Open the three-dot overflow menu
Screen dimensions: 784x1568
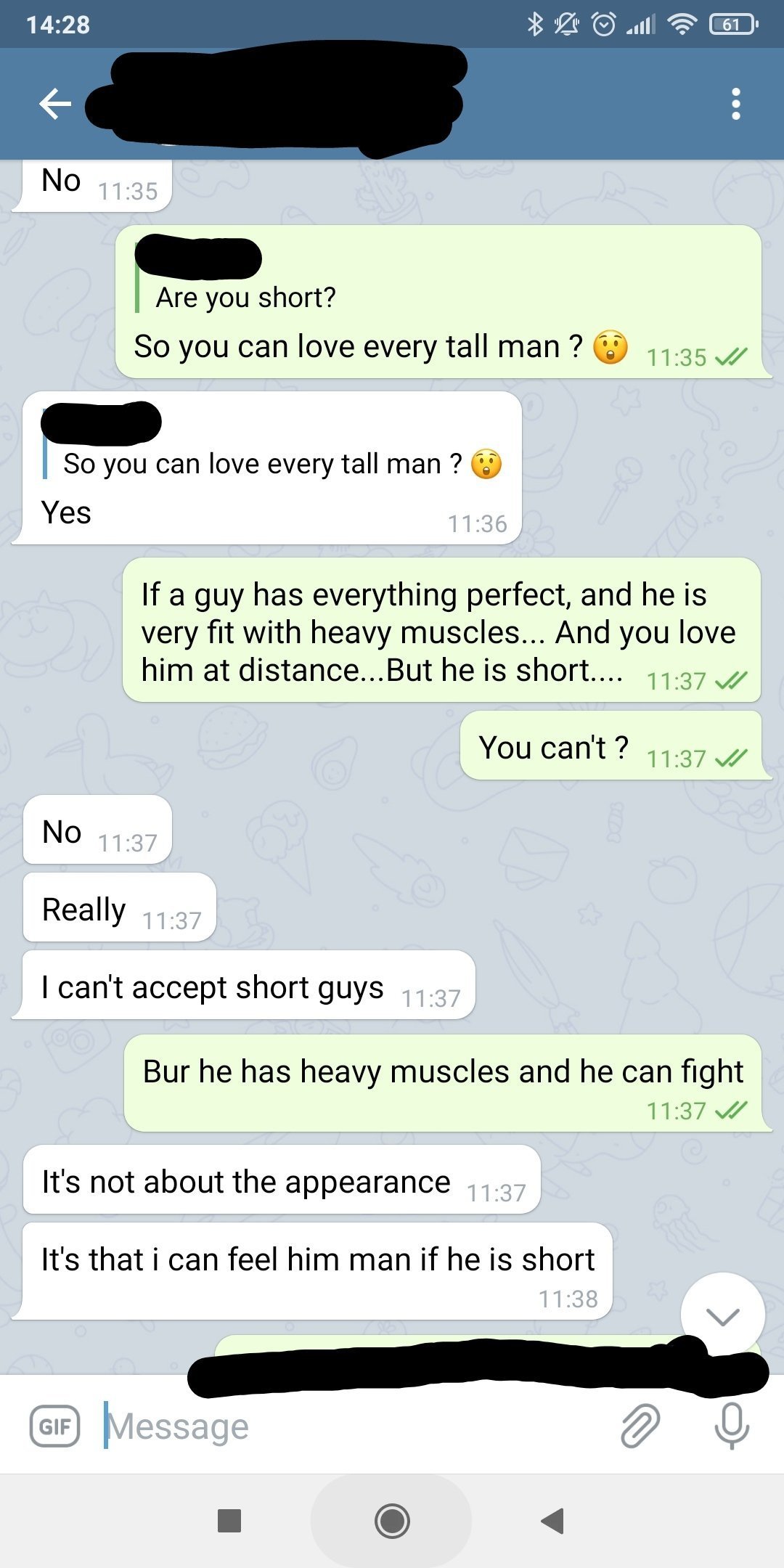(735, 104)
